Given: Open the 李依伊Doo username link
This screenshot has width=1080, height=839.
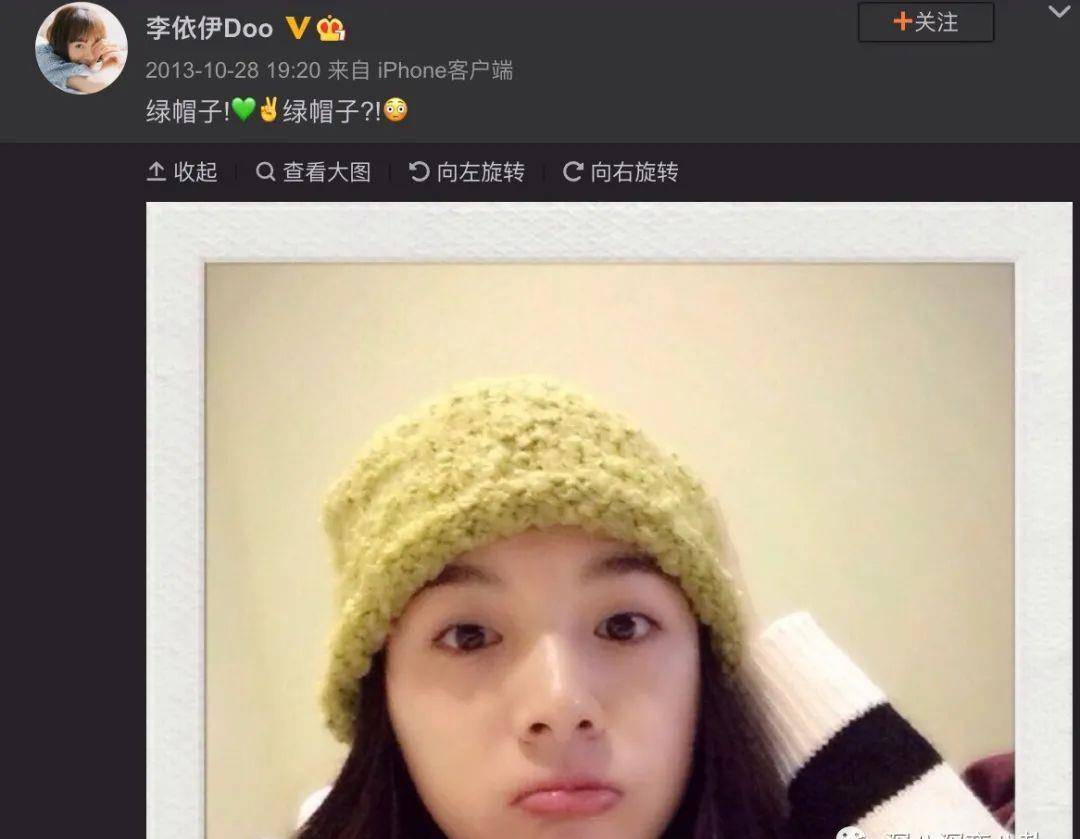Looking at the screenshot, I should tap(209, 28).
